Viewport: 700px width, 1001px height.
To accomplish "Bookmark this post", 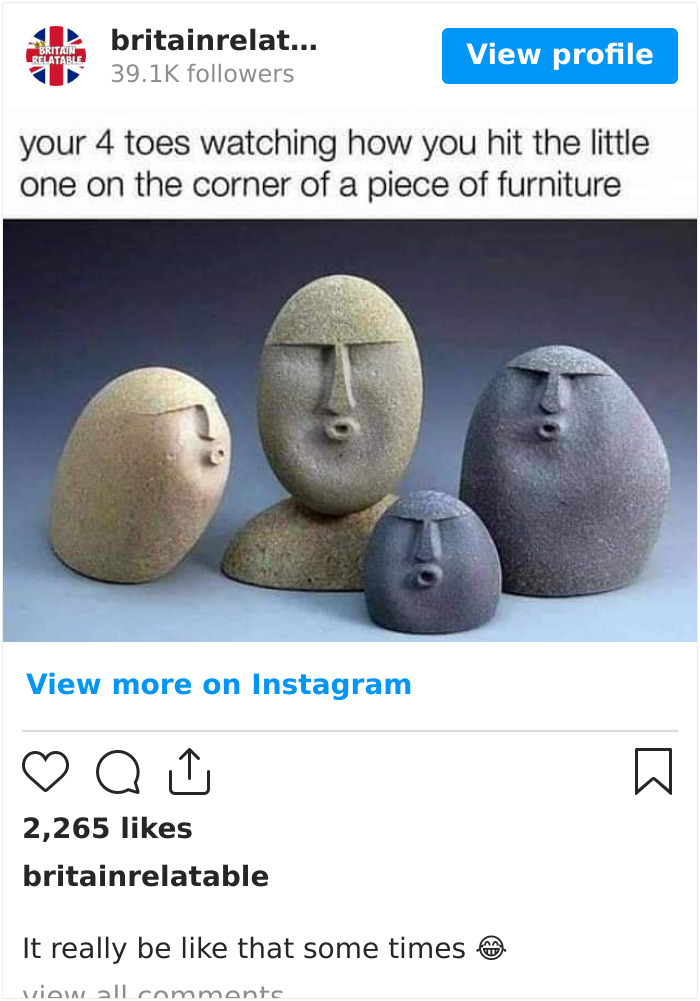I will (653, 771).
